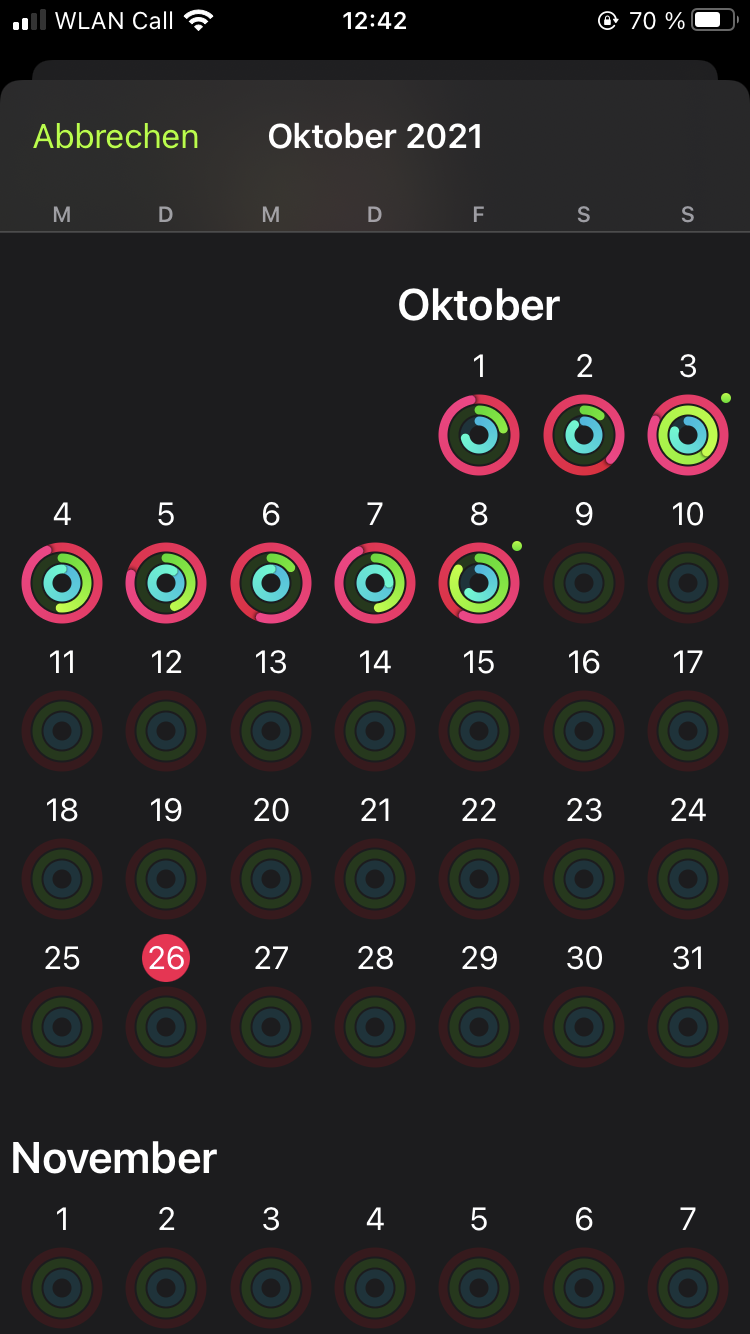Pick October 6 in the calendar
The image size is (750, 1334).
coord(271,582)
